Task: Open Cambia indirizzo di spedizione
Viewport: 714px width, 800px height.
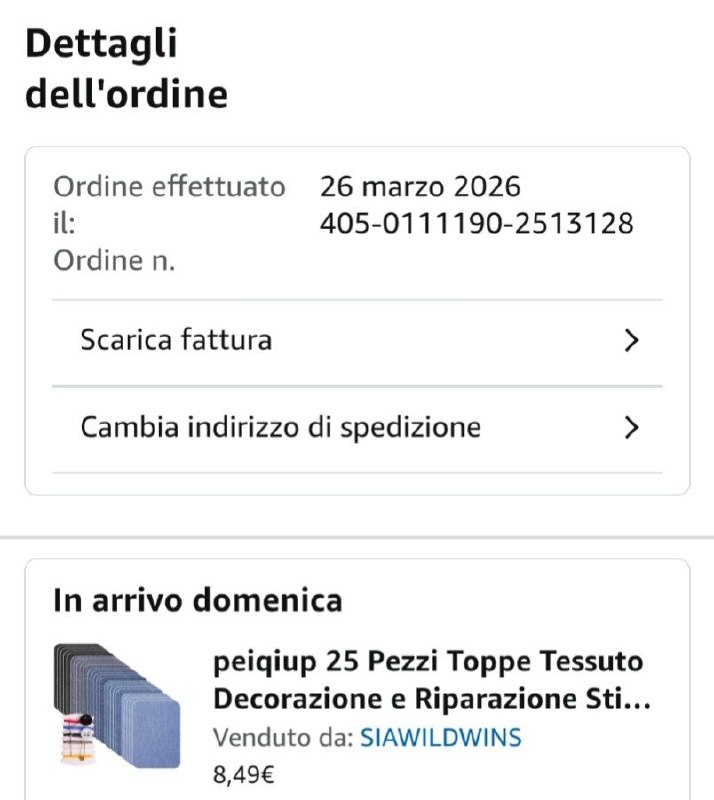Action: 356,428
